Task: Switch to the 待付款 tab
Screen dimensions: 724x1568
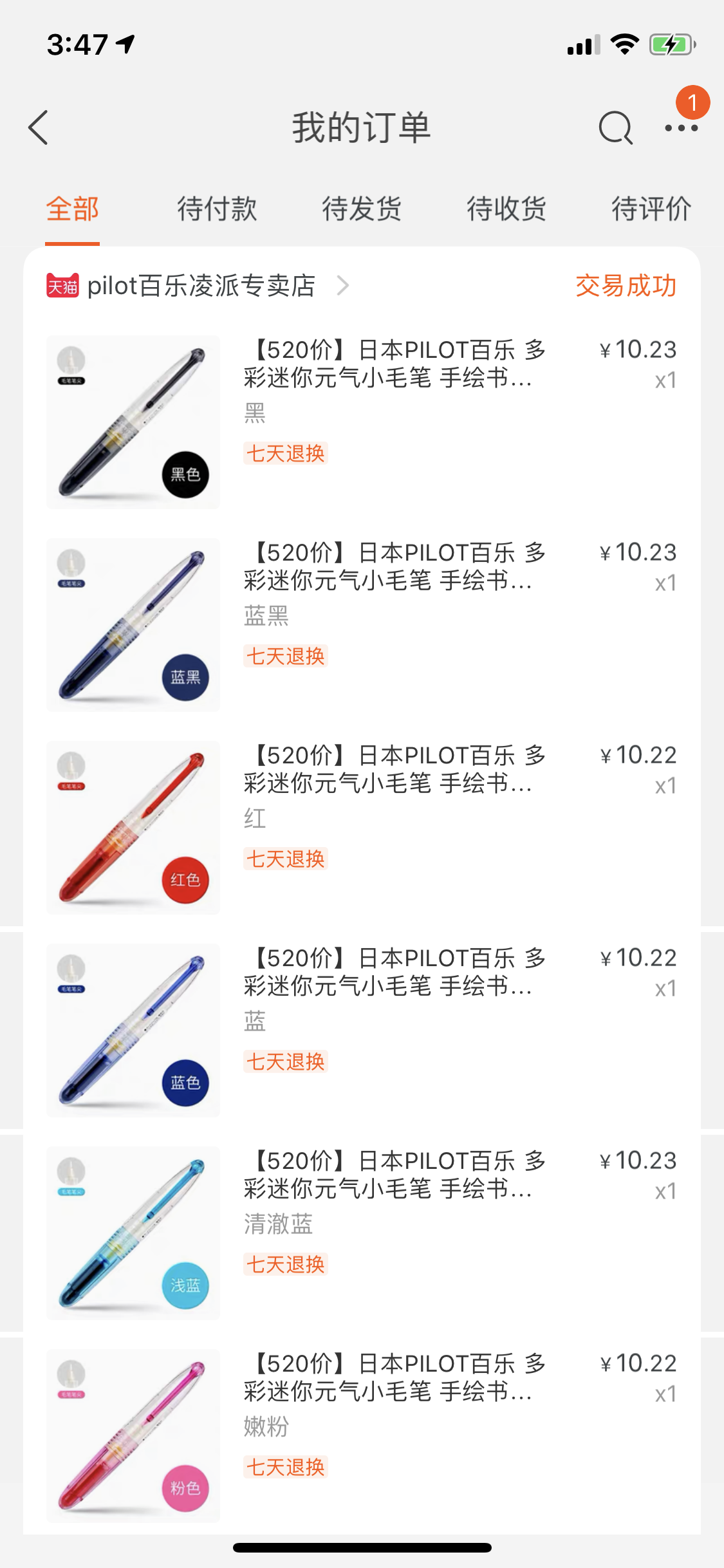Action: click(217, 209)
